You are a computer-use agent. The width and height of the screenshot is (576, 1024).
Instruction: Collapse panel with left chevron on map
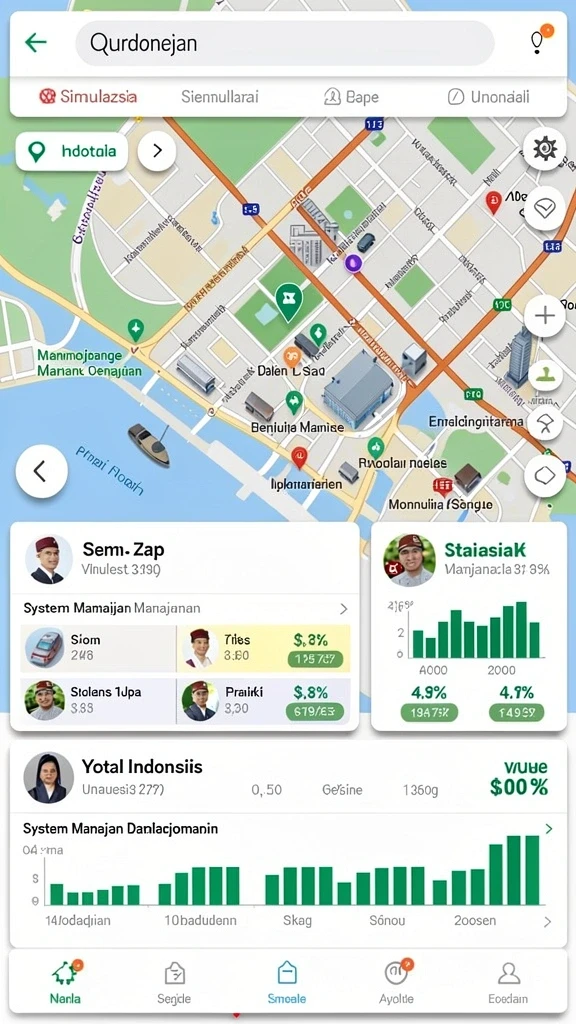[x=41, y=471]
